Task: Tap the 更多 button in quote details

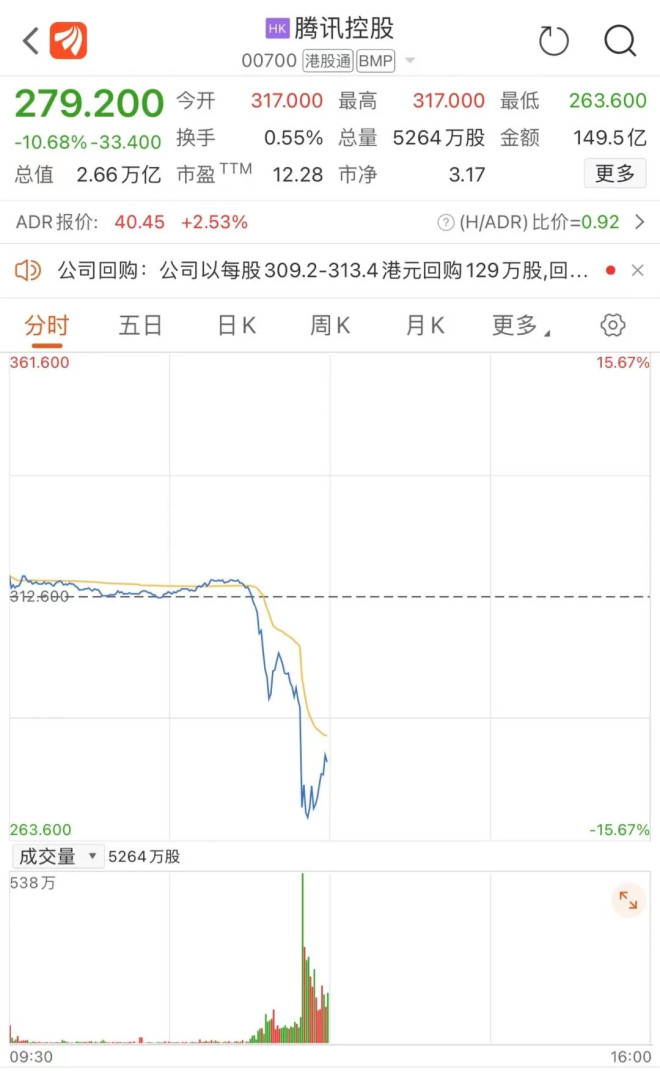Action: (614, 174)
